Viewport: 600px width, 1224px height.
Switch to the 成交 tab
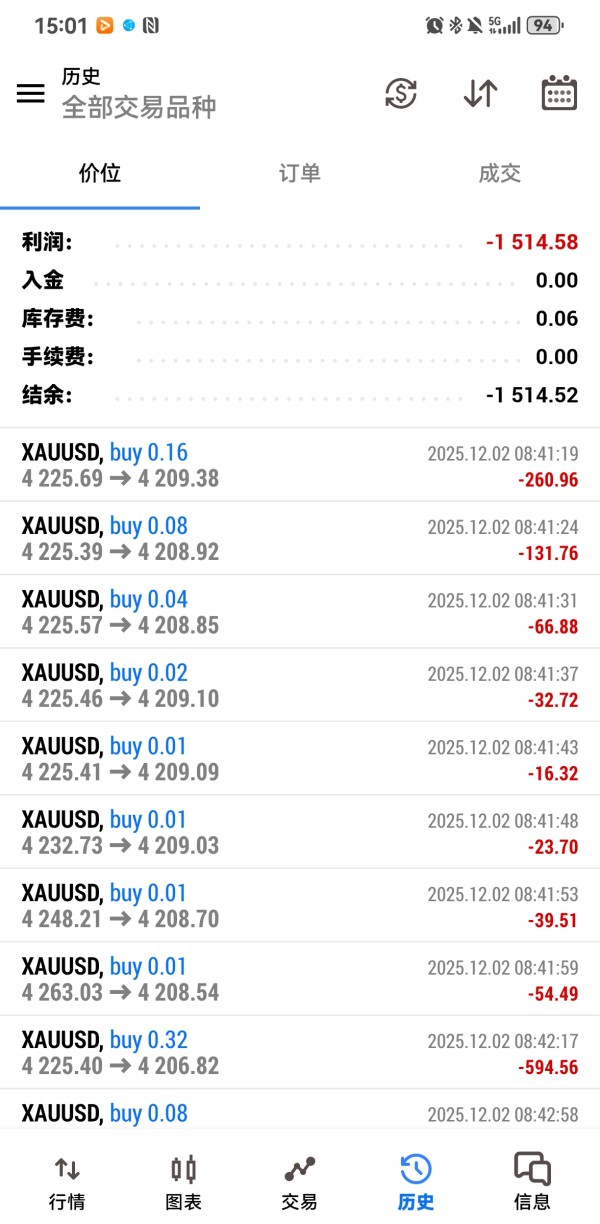[x=500, y=173]
